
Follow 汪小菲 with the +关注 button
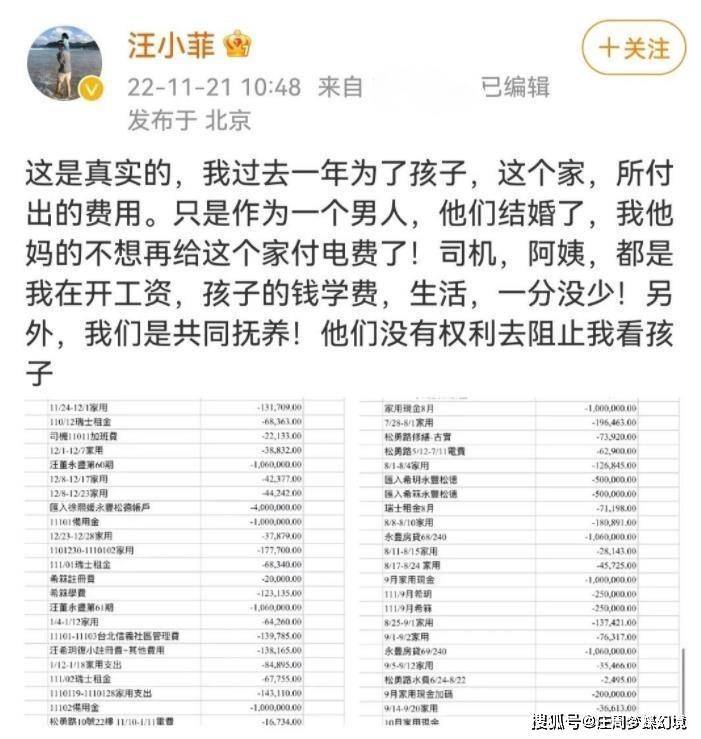(633, 48)
